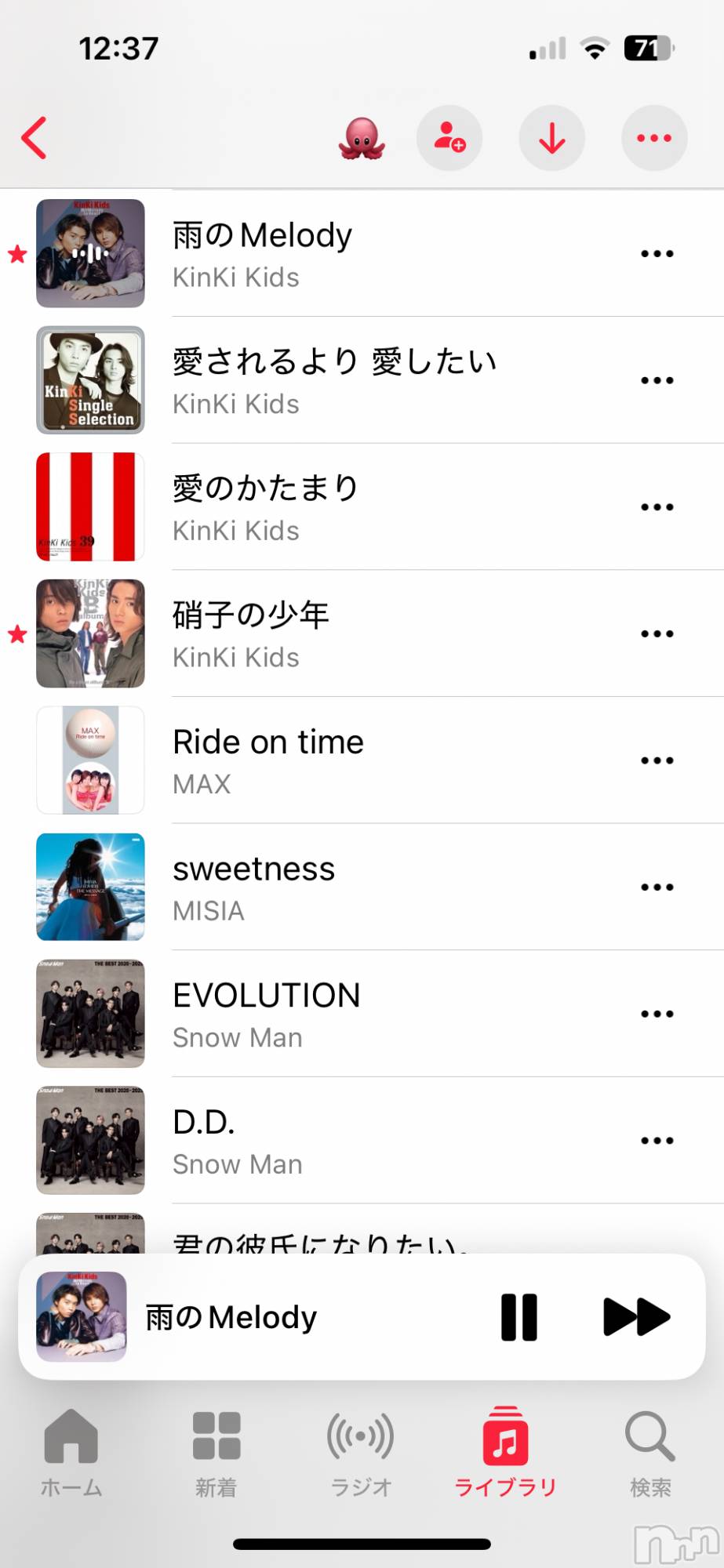The image size is (724, 1568).
Task: Download the playlist with the arrow icon
Action: [x=552, y=138]
